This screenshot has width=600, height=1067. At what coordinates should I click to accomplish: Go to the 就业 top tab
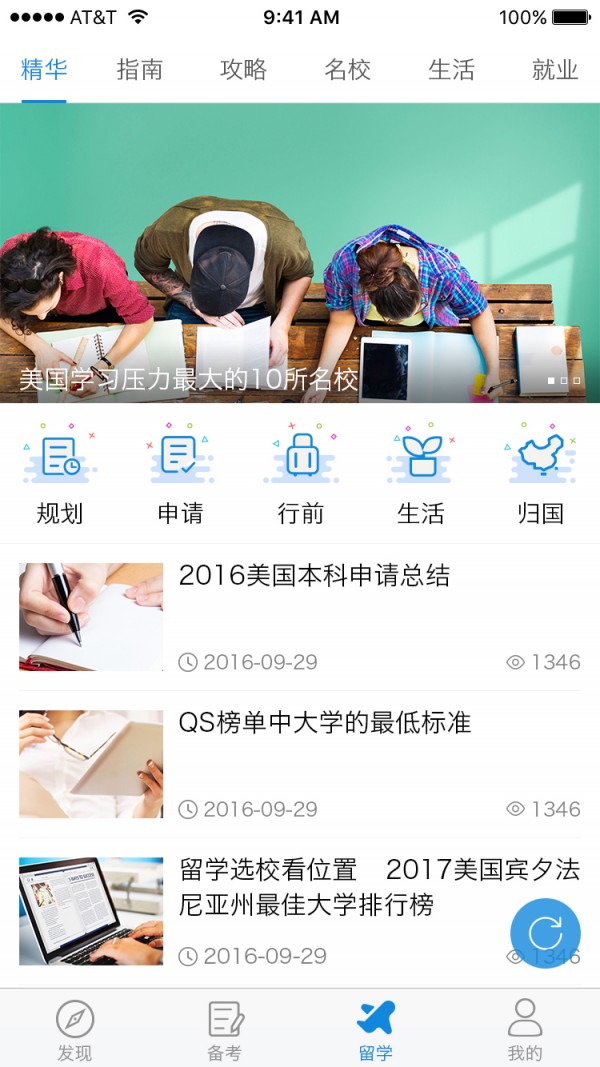pyautogui.click(x=555, y=70)
